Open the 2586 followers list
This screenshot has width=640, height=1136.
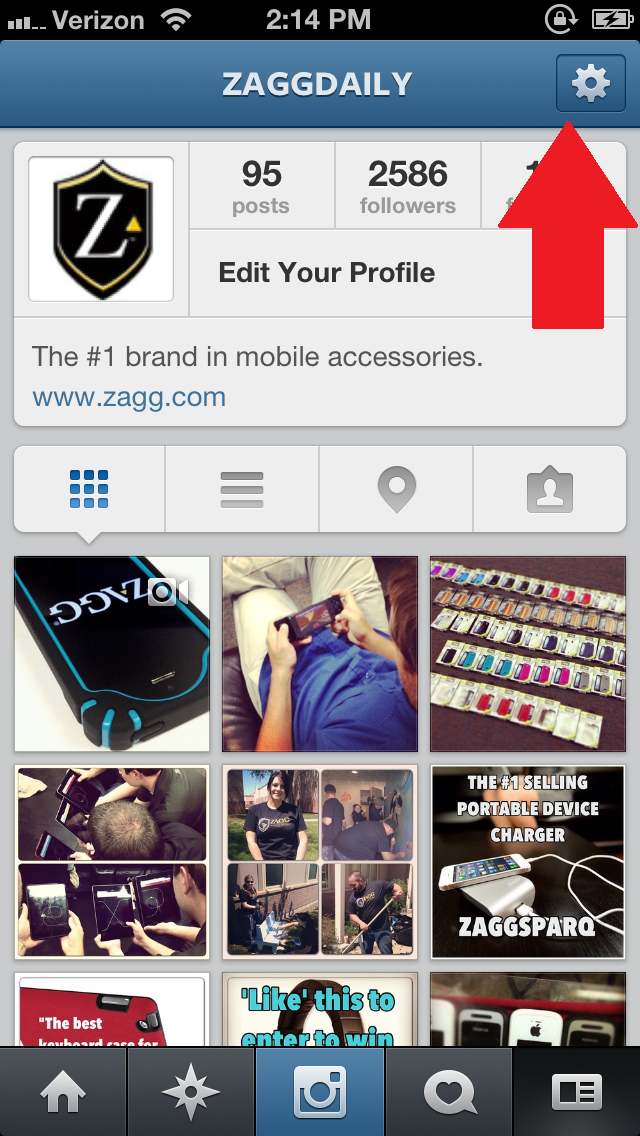(407, 187)
